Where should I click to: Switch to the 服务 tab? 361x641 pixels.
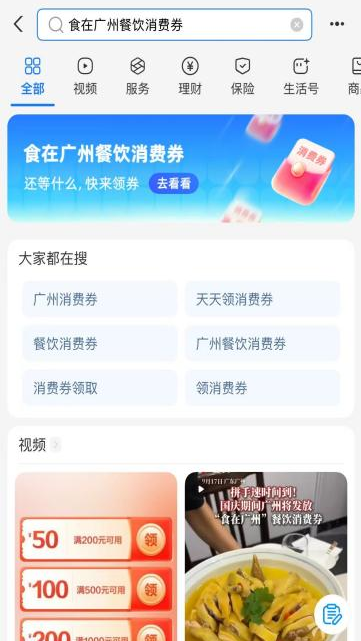tap(137, 76)
